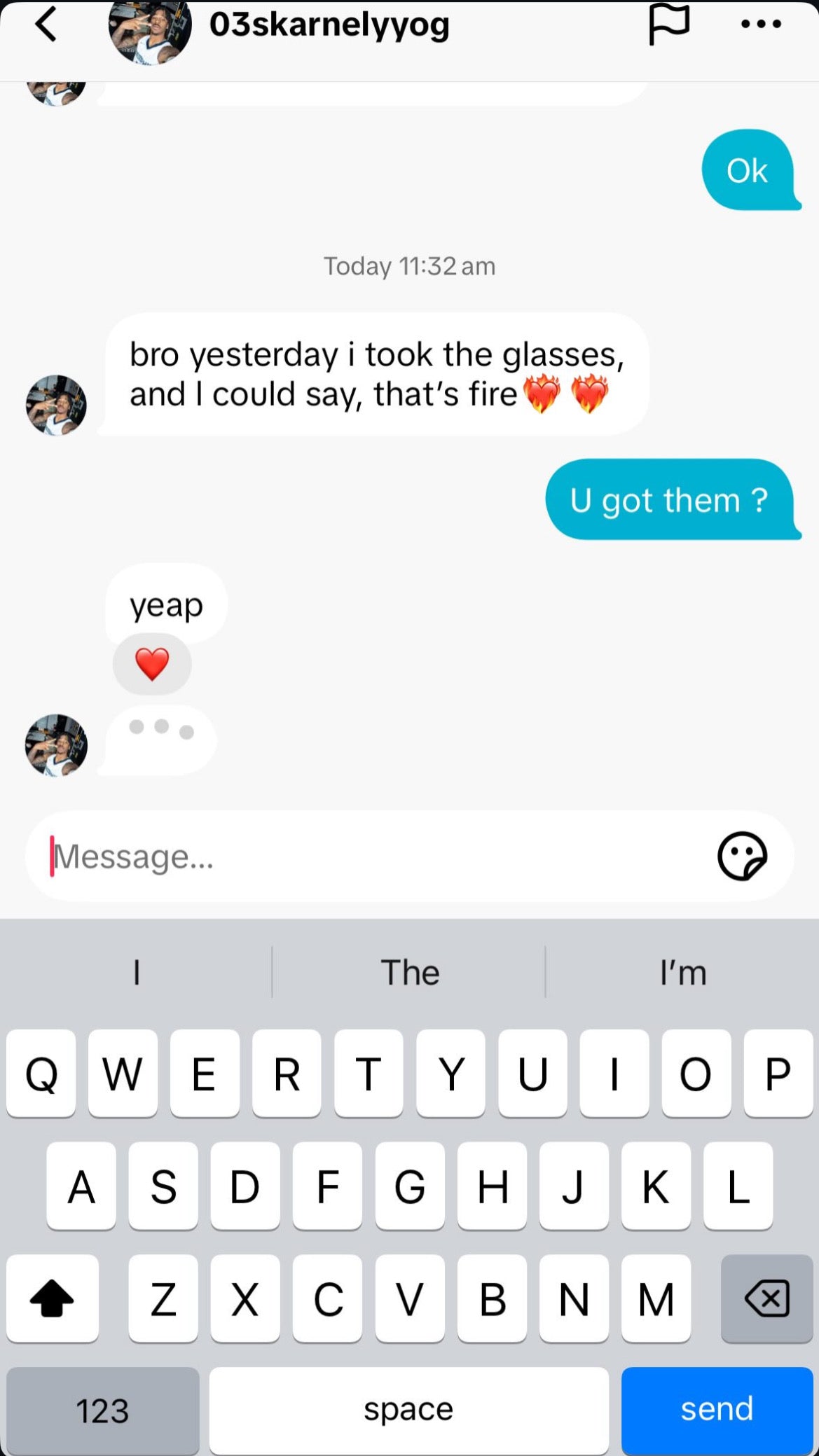Report the chat with the flag icon
This screenshot has width=819, height=1456.
point(668,25)
